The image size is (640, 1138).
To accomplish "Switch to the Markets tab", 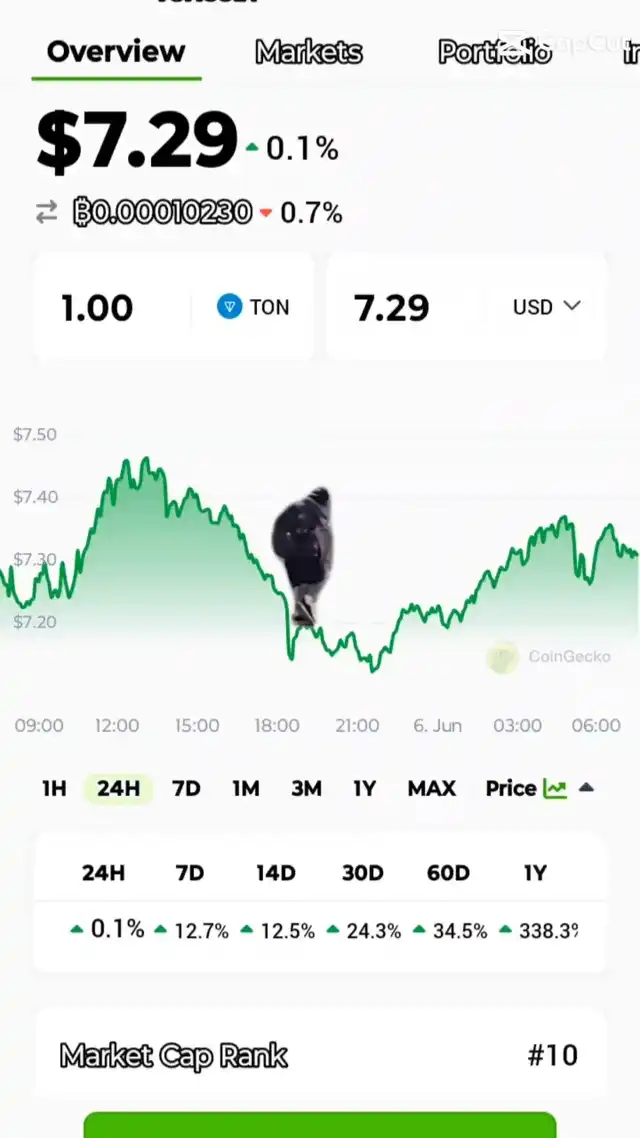I will (308, 52).
